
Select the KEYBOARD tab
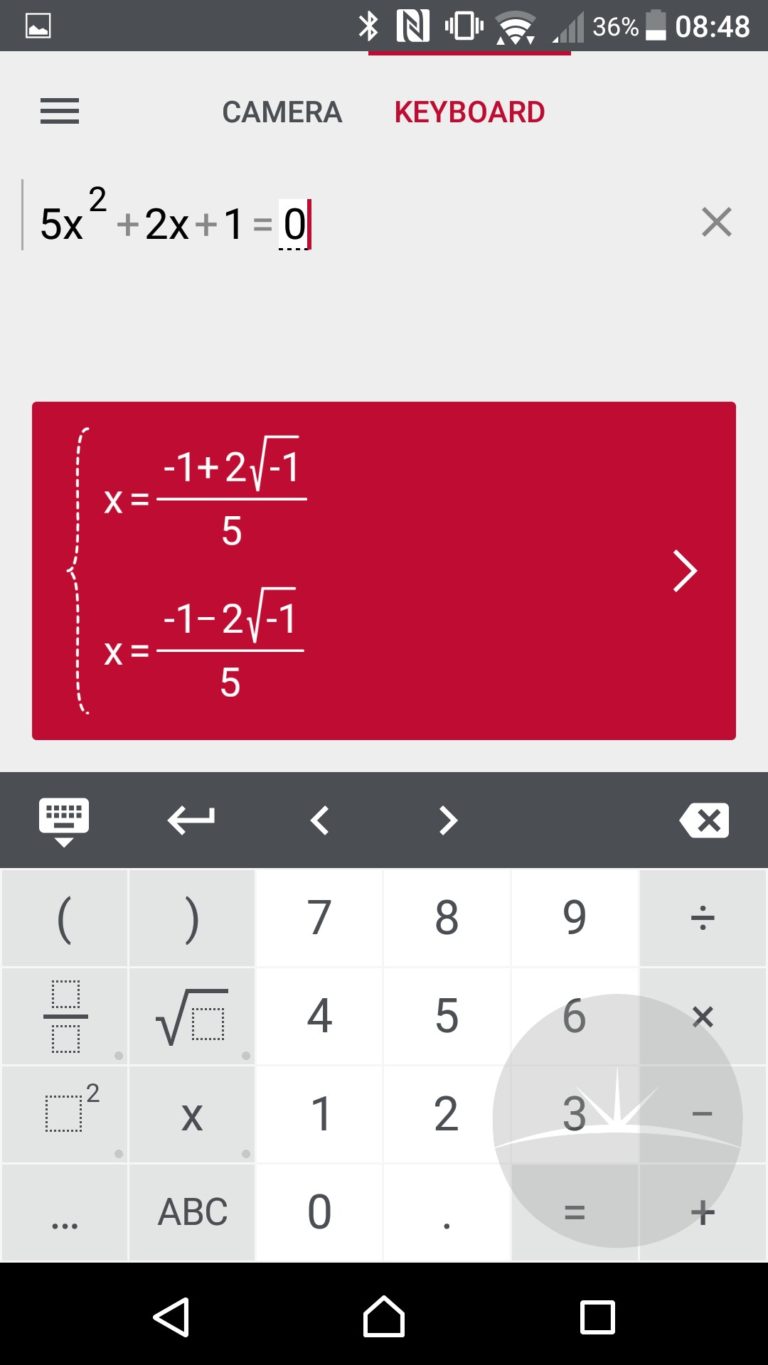click(x=469, y=112)
